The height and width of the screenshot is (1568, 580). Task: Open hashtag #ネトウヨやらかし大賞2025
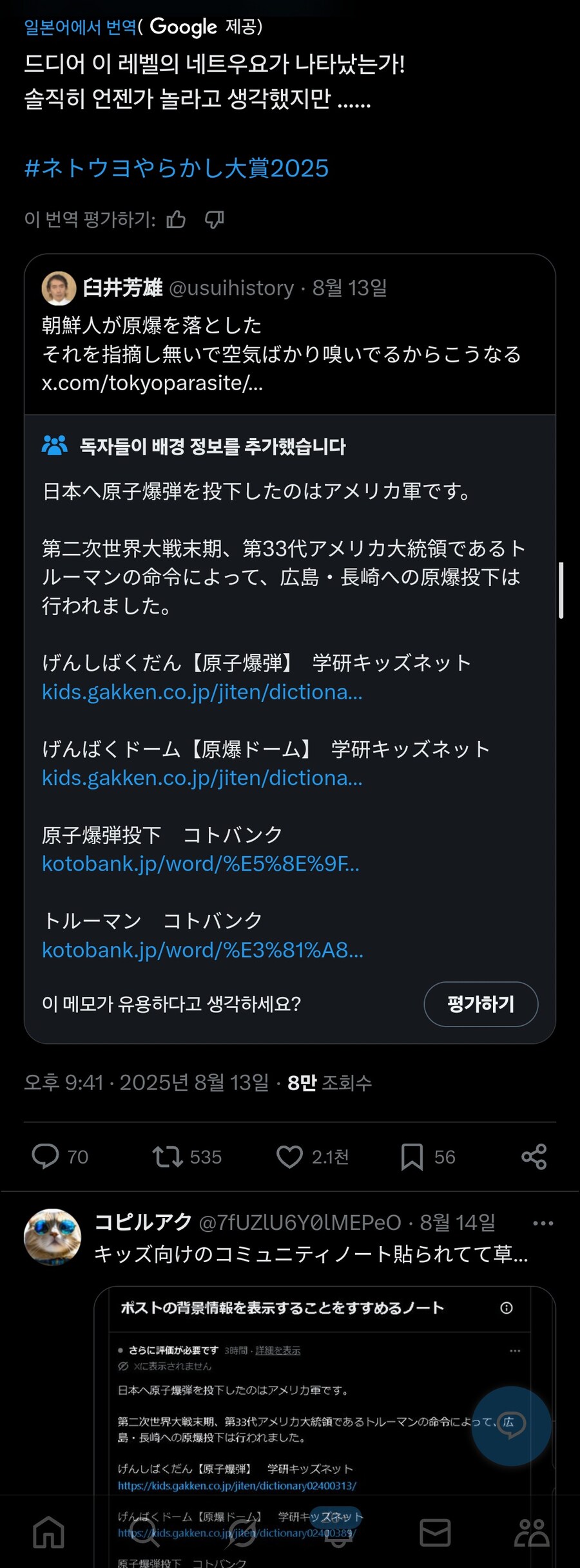tap(177, 169)
